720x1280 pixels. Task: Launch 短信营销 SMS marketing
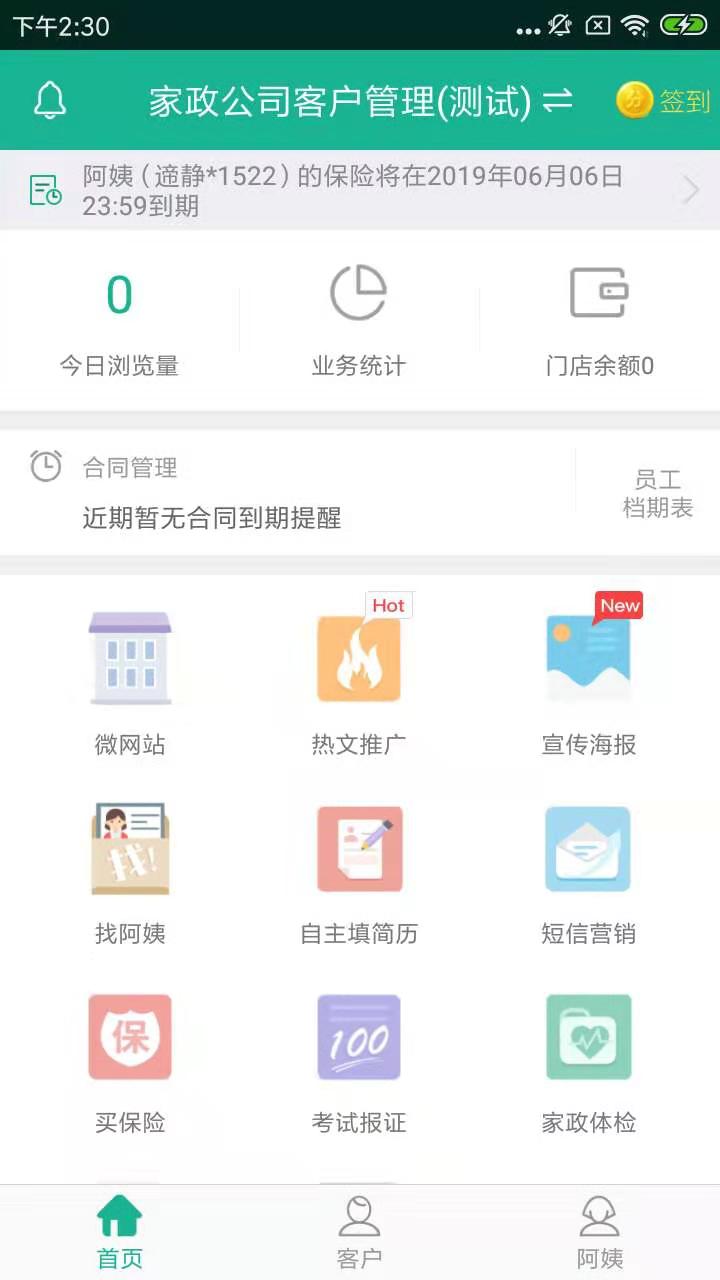tap(588, 848)
